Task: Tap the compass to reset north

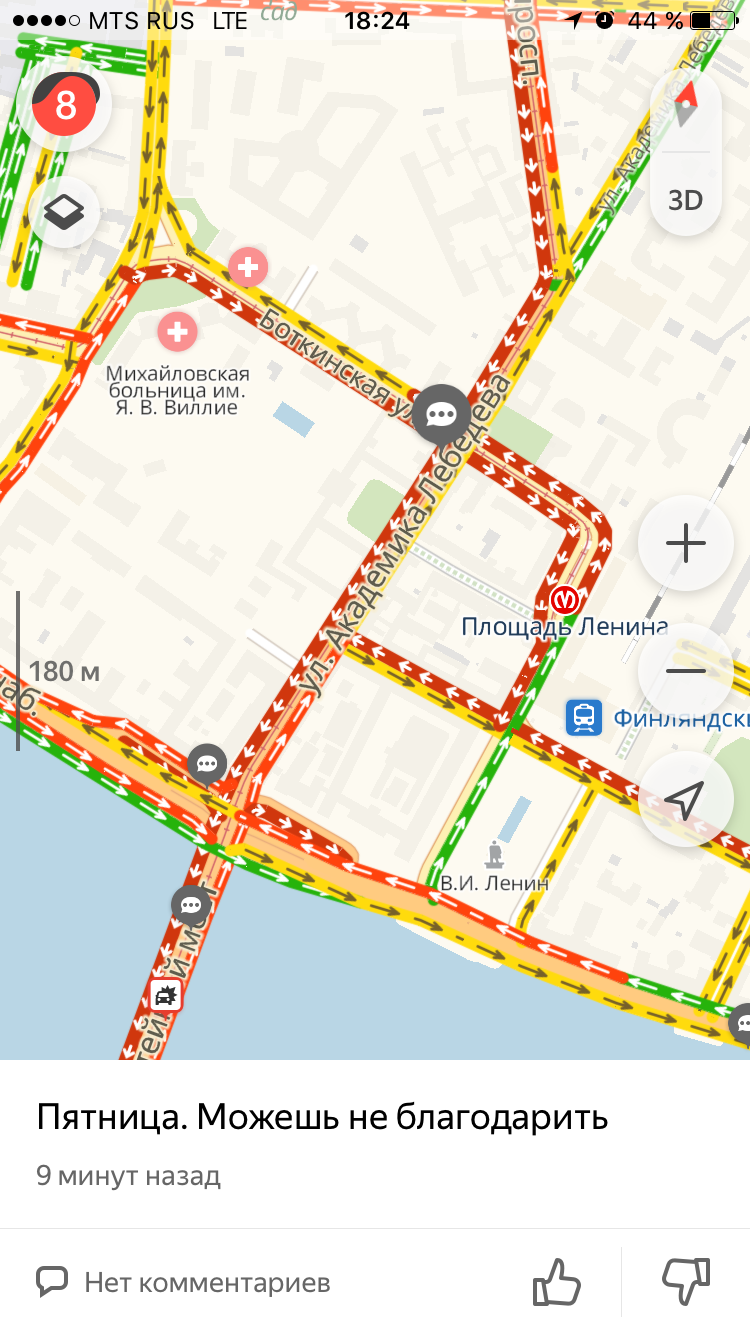Action: 685,105
